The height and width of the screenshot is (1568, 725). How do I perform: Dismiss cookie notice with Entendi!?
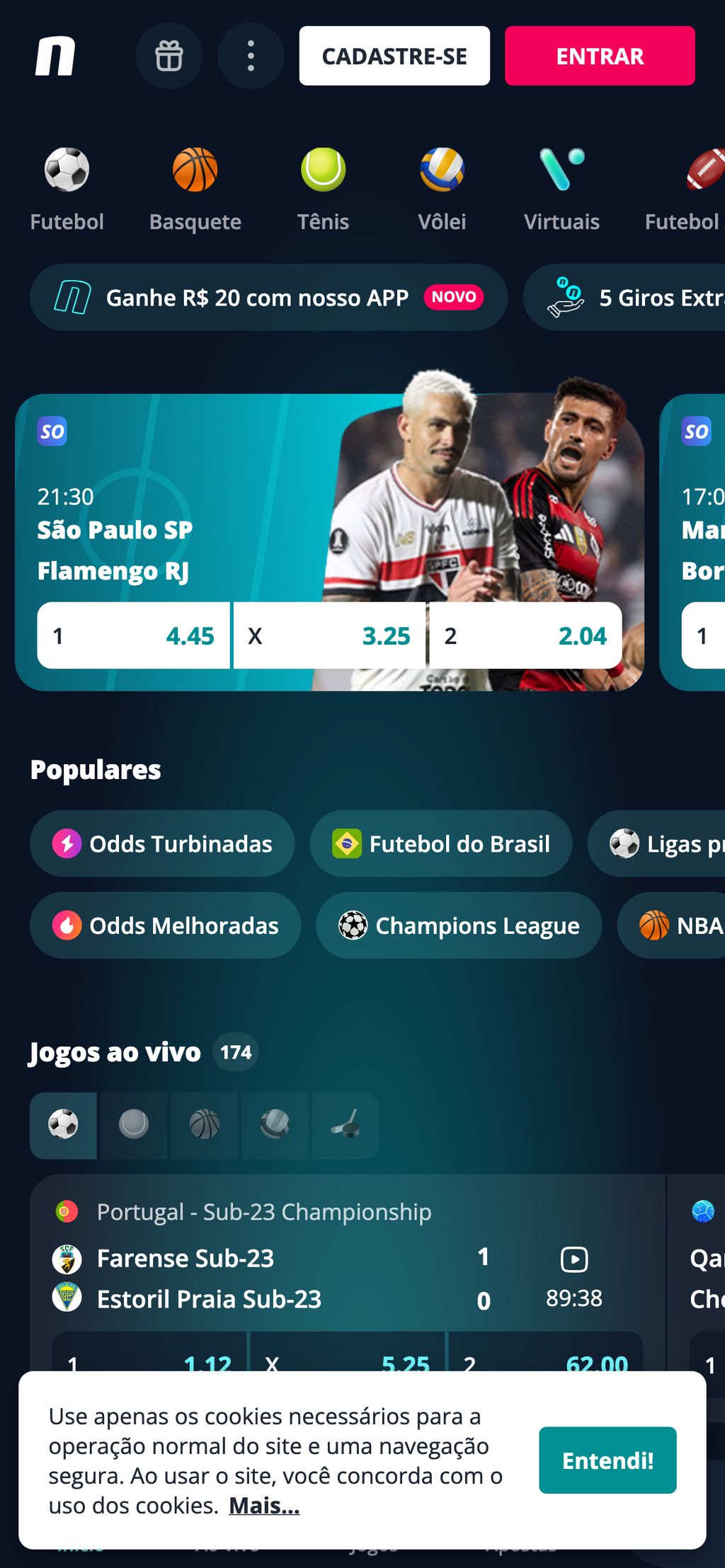coord(607,1460)
